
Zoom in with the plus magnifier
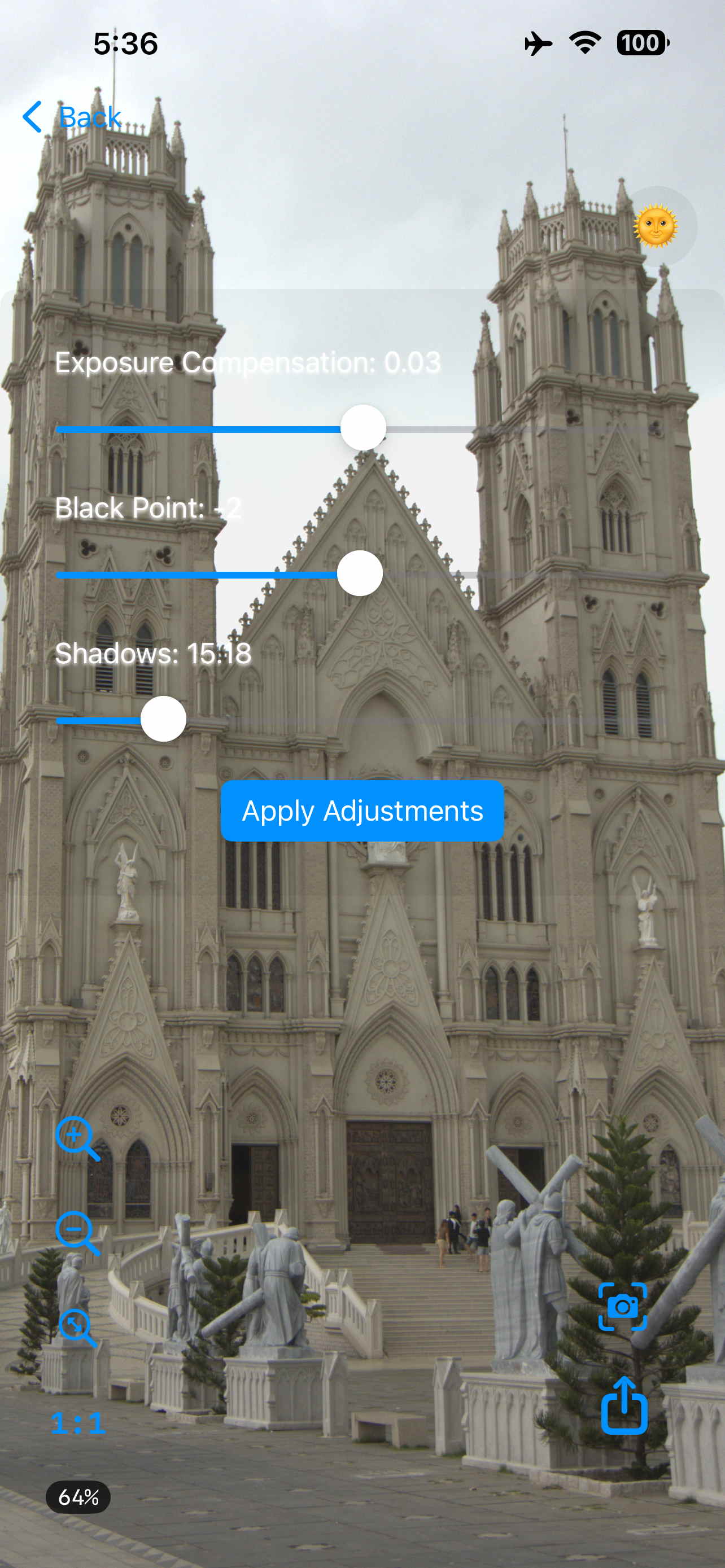pos(77,1138)
